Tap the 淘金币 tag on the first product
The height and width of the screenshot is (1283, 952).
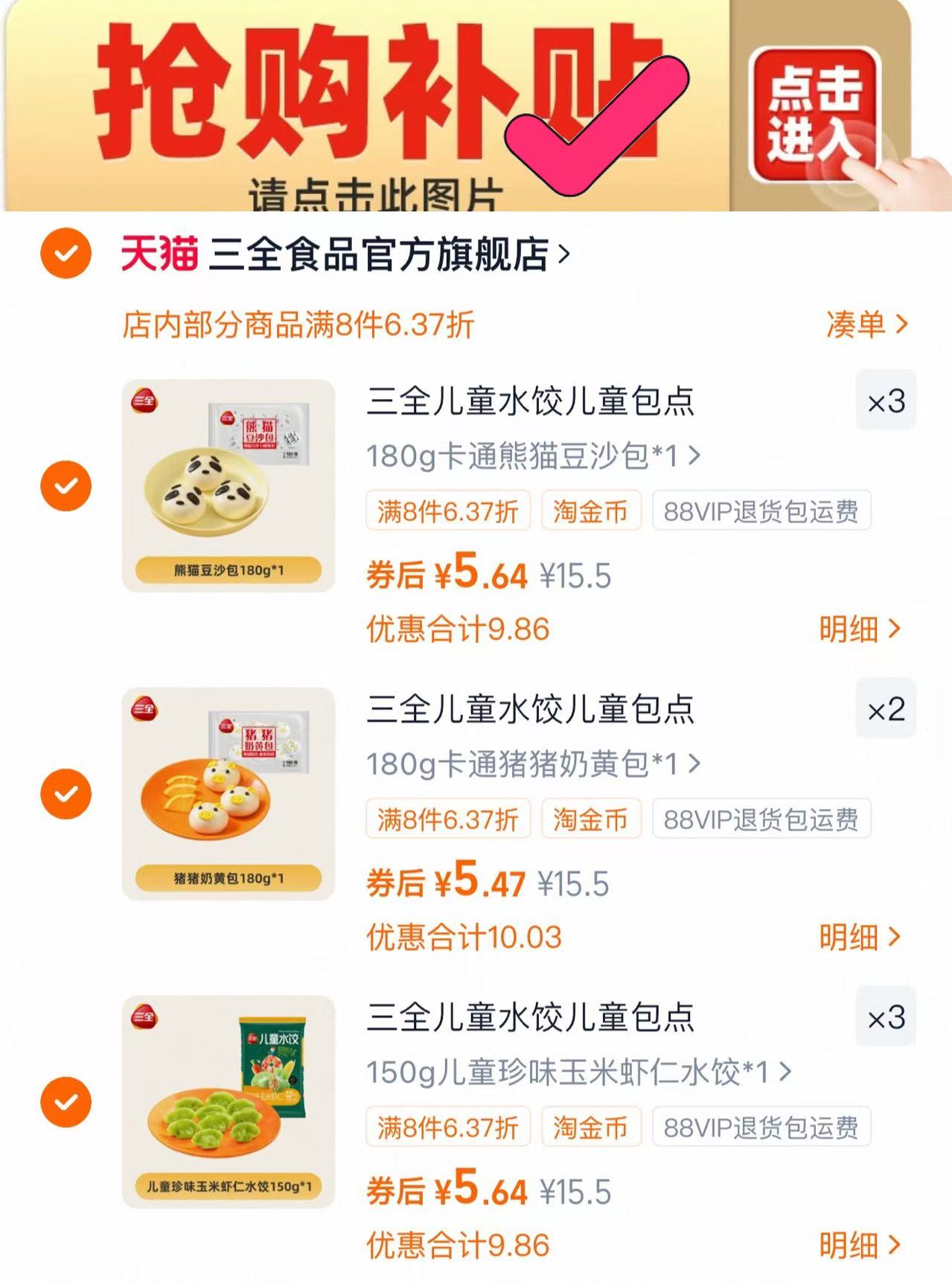point(592,511)
